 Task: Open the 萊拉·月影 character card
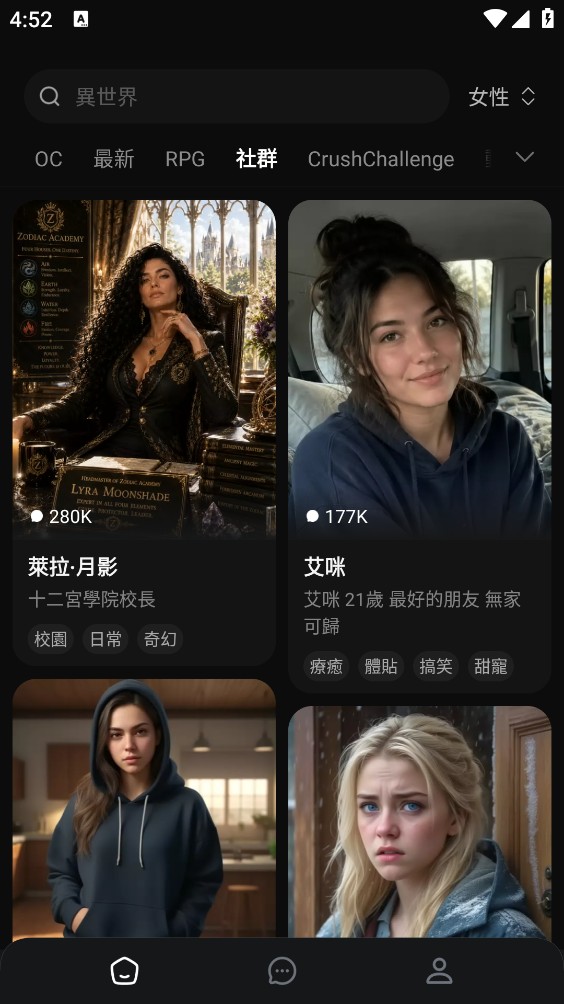pyautogui.click(x=144, y=433)
